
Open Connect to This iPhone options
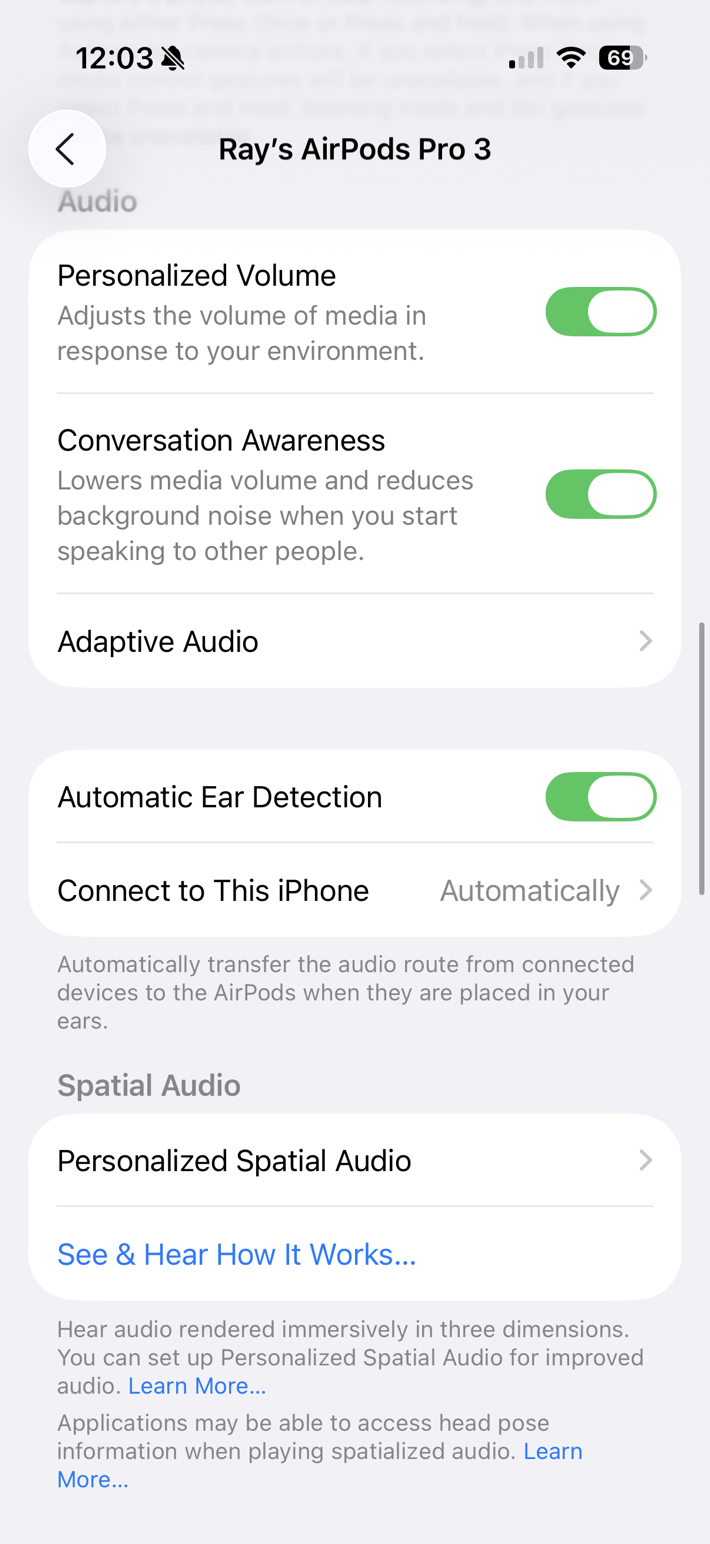pyautogui.click(x=355, y=890)
